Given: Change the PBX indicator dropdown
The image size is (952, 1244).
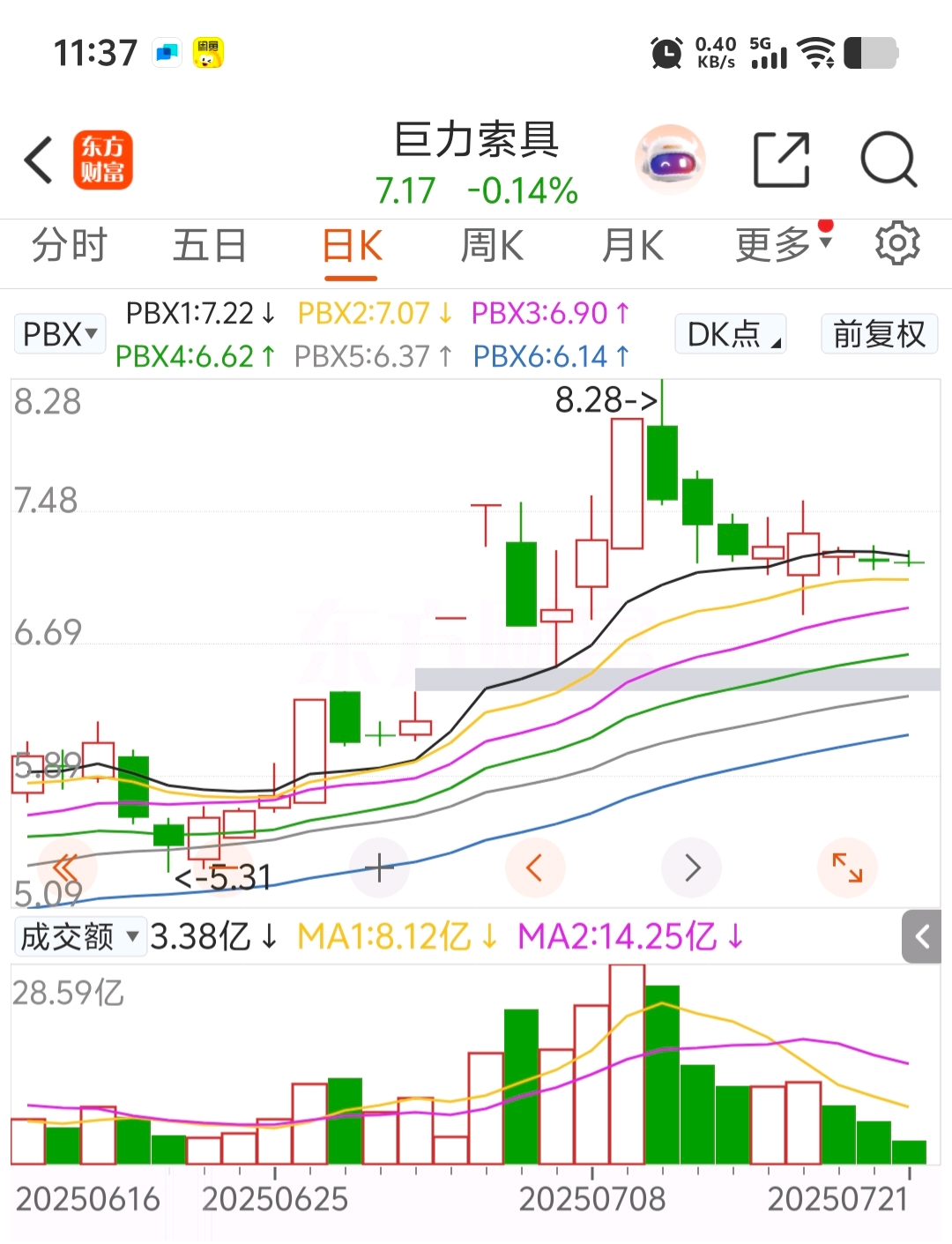Looking at the screenshot, I should [59, 334].
